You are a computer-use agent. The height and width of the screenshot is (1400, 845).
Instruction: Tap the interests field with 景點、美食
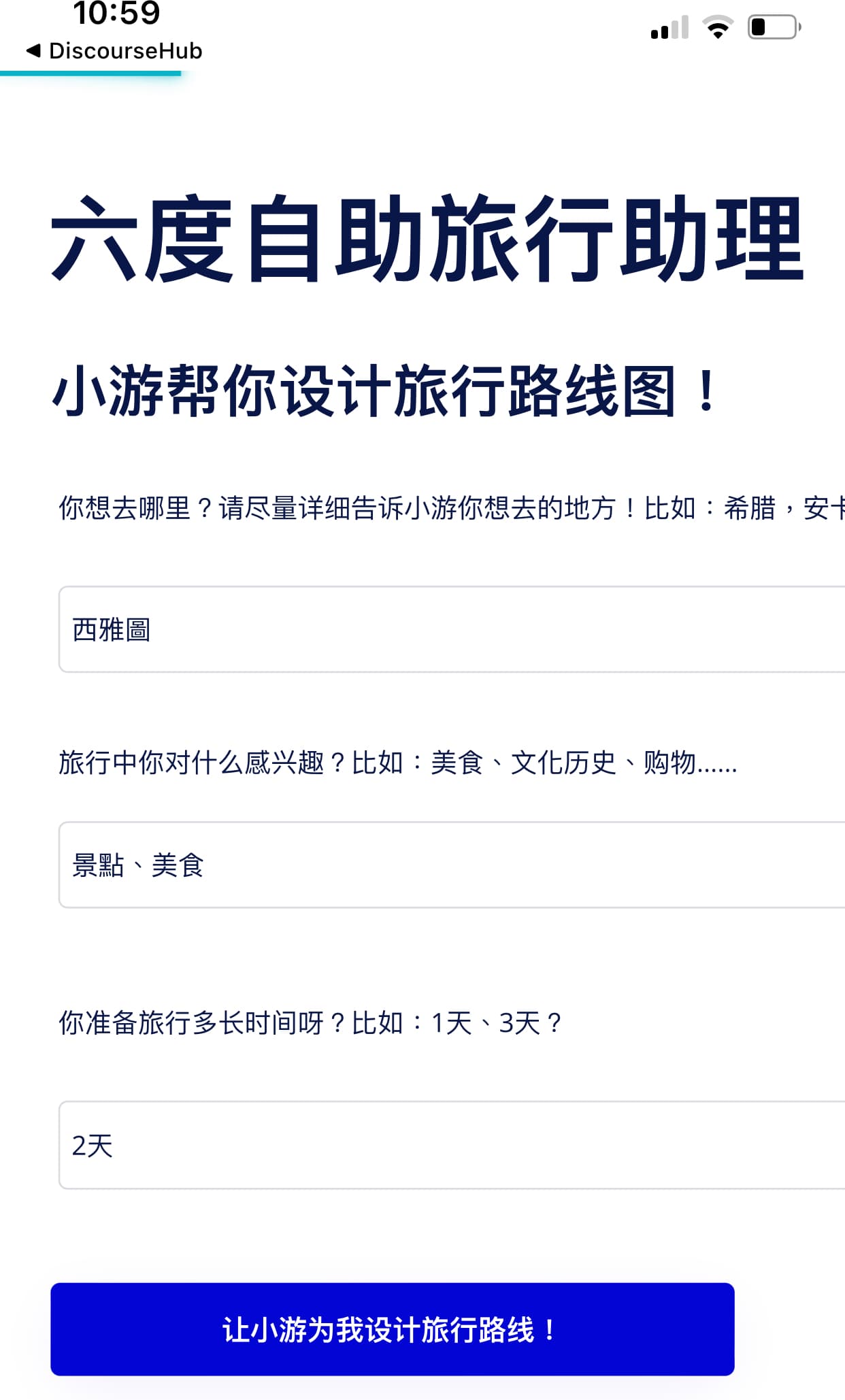pyautogui.click(x=452, y=865)
